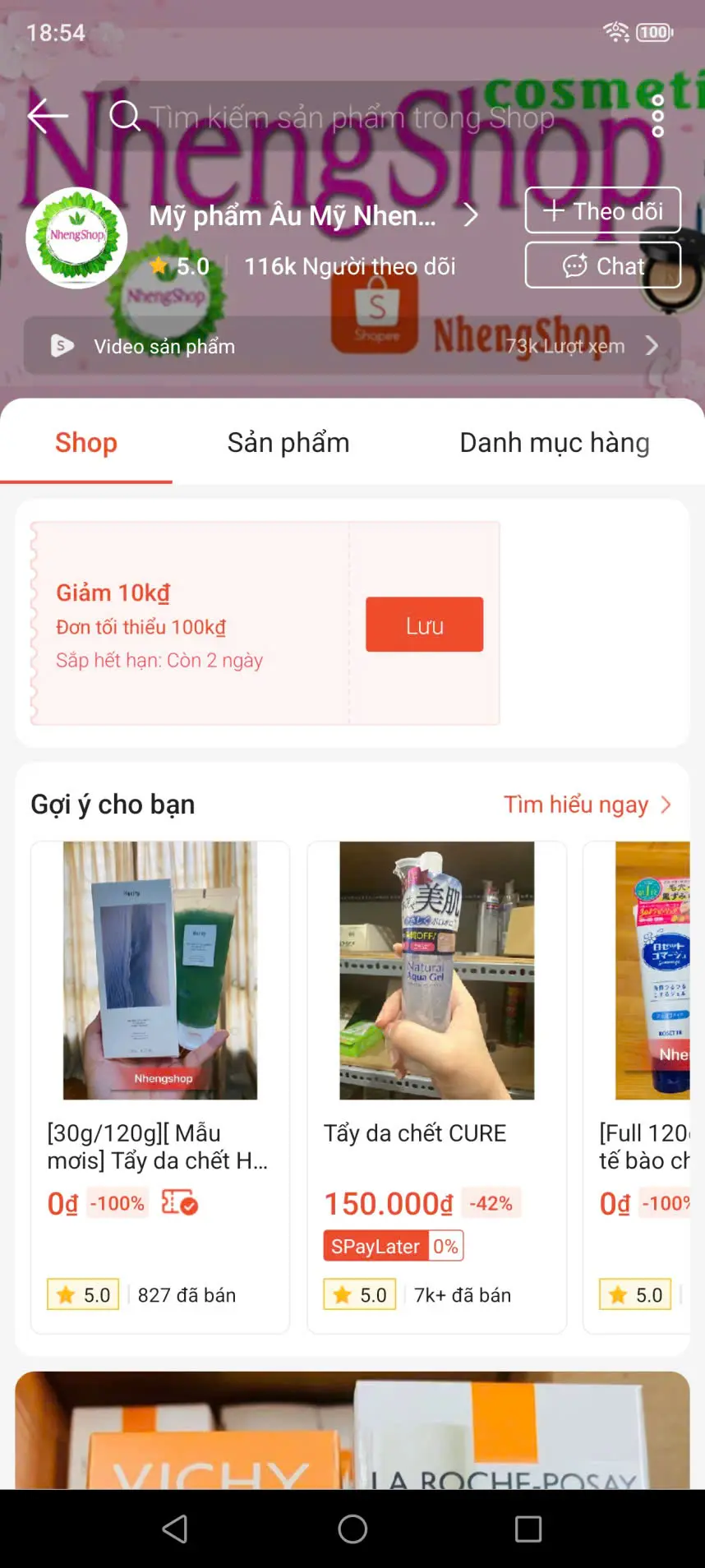Image resolution: width=705 pixels, height=1568 pixels.
Task: Open the Video sản phẩm row
Action: (x=352, y=346)
